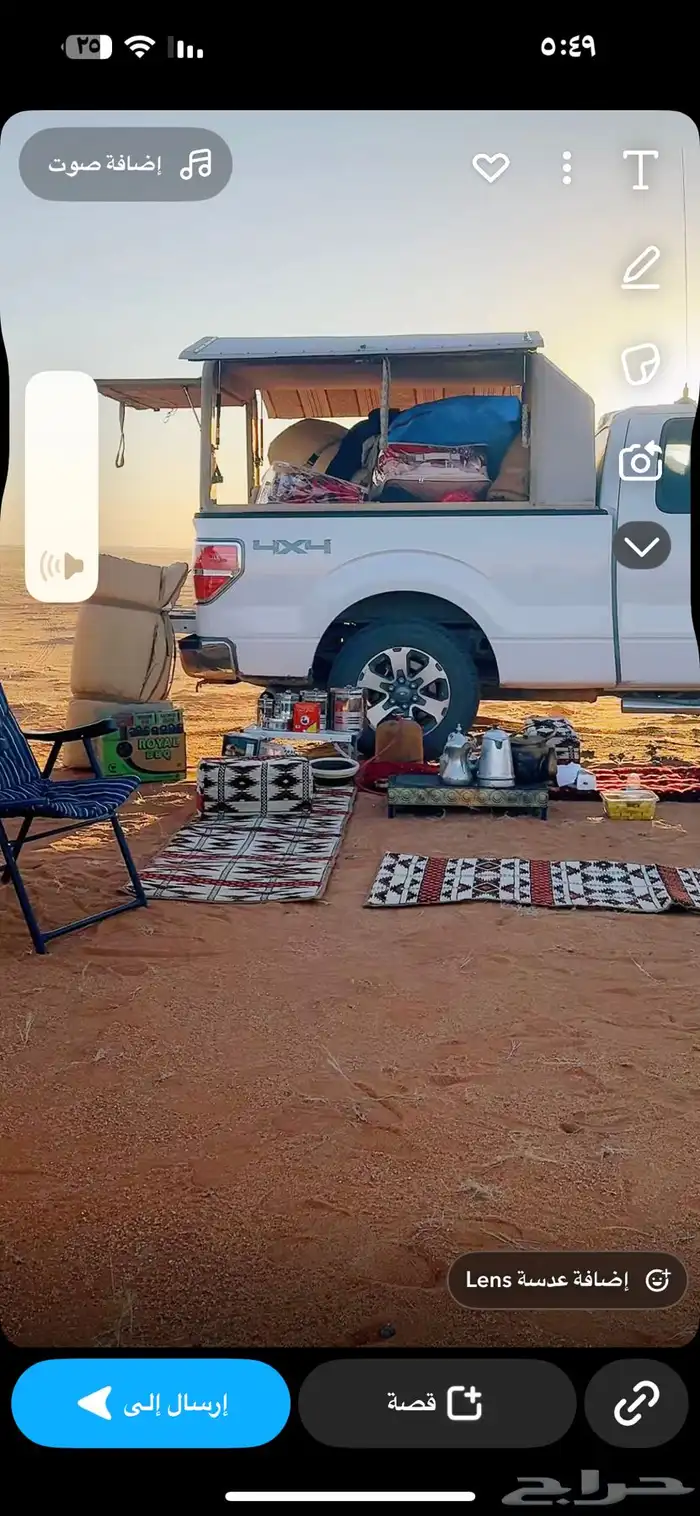Open the three-dot overflow menu

pos(566,168)
